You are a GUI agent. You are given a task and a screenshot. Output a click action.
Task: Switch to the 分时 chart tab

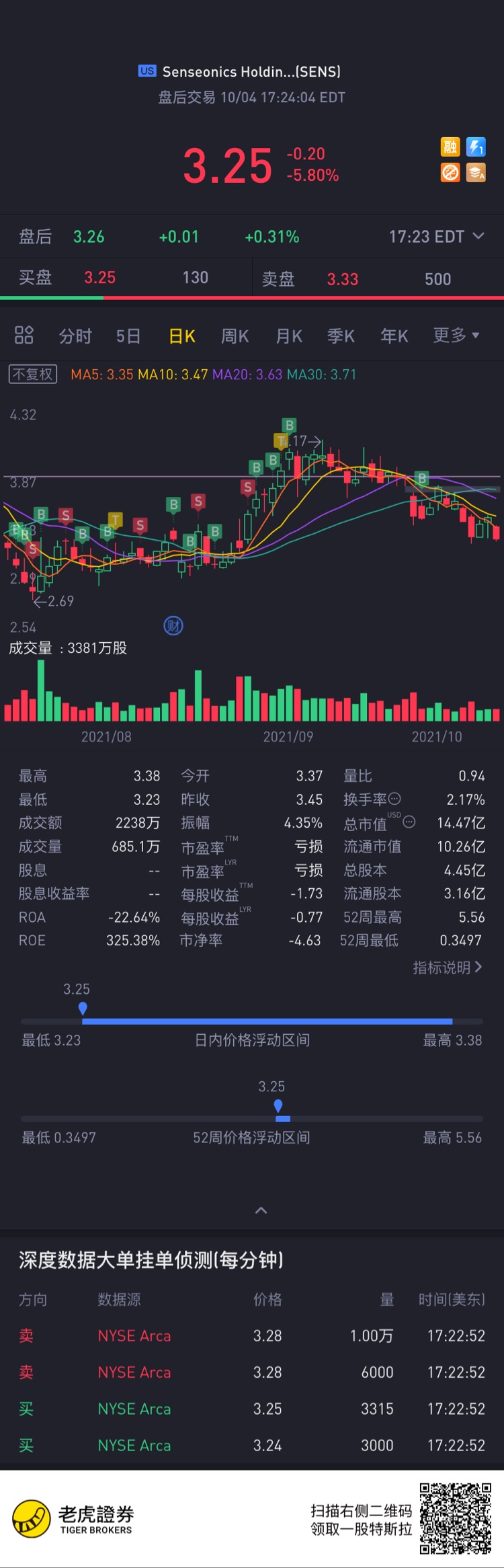pyautogui.click(x=75, y=336)
